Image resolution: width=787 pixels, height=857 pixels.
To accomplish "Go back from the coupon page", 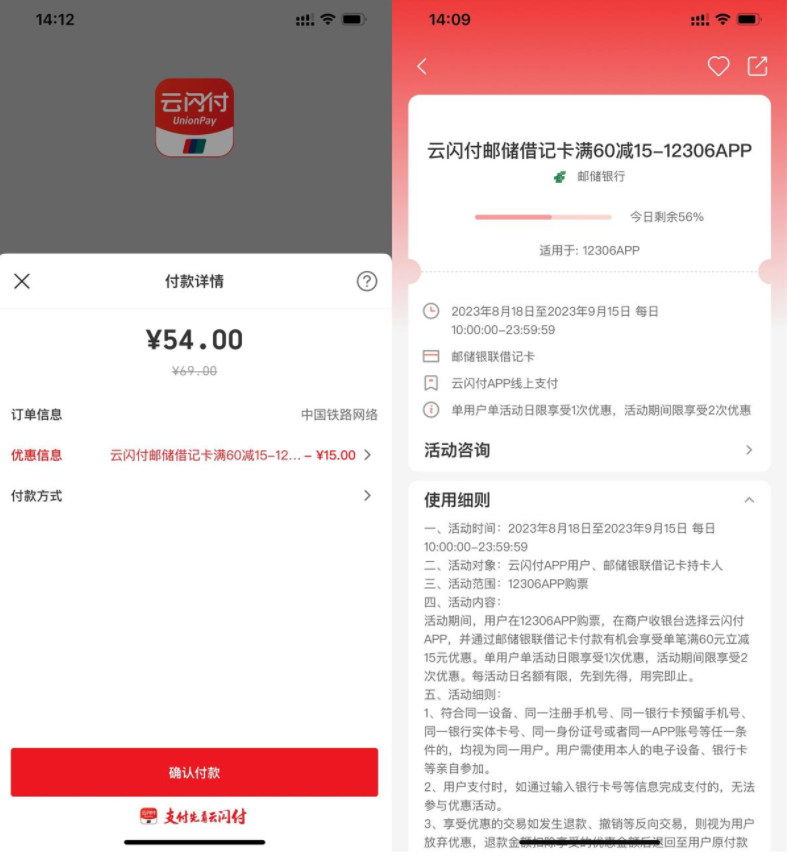I will tap(422, 66).
